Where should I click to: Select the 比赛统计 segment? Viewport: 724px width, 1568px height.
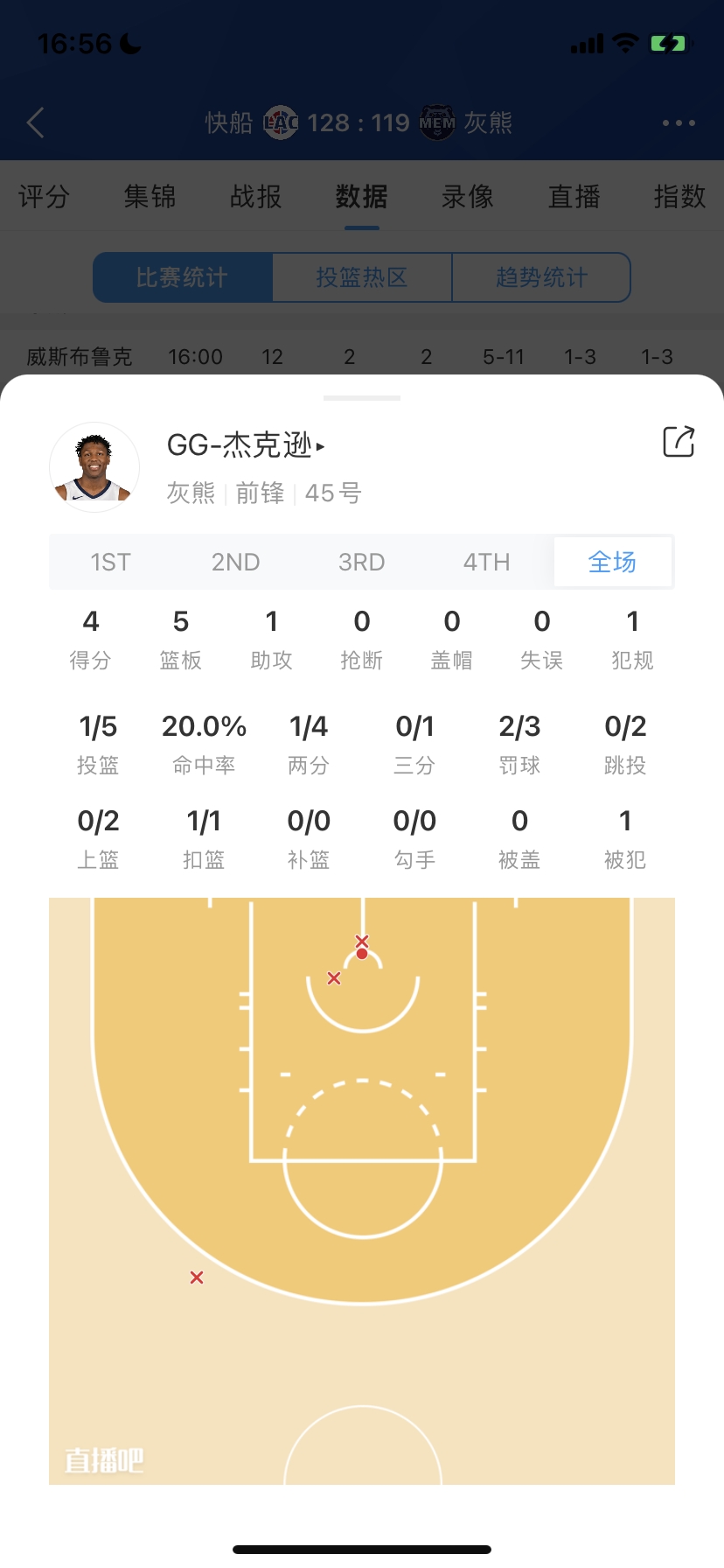(x=183, y=277)
